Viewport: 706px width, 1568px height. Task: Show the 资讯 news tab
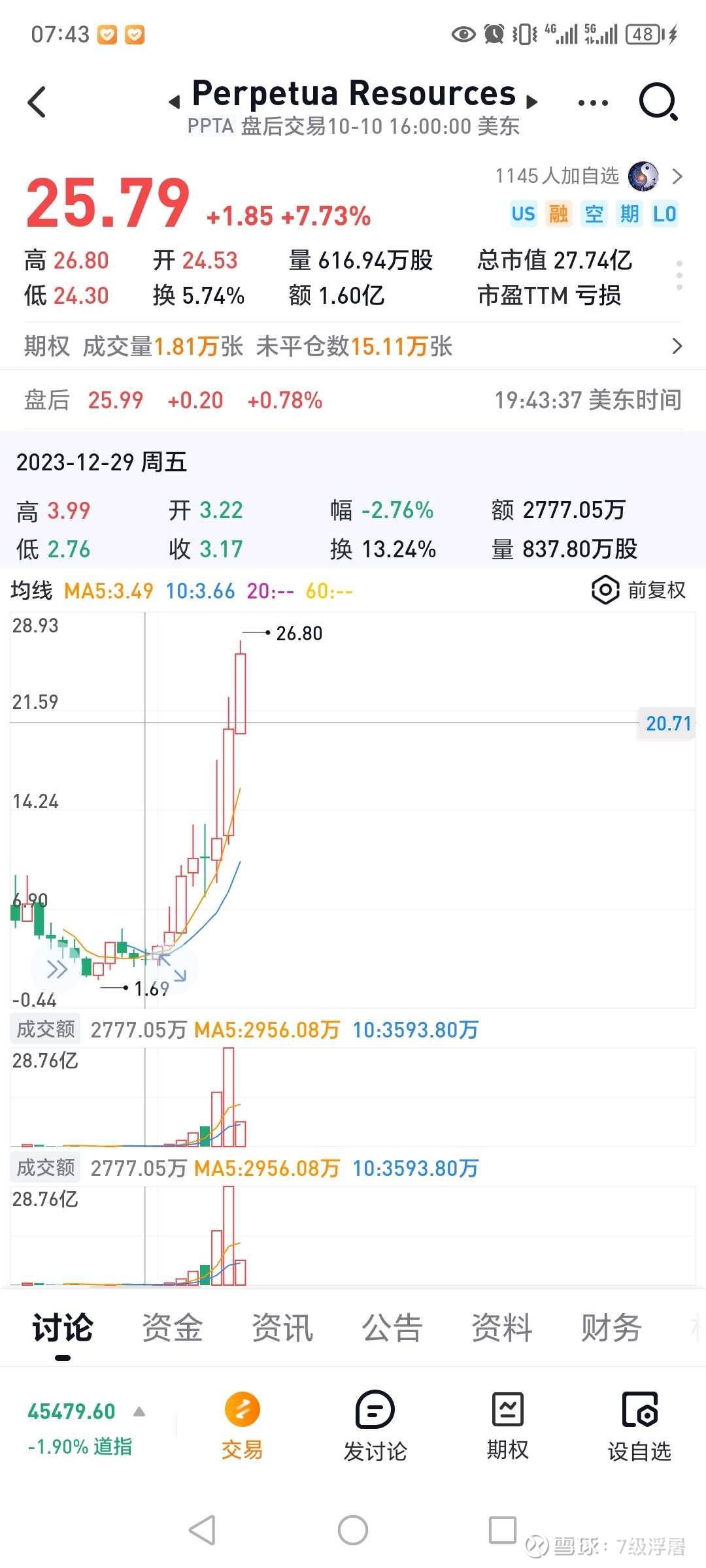tap(282, 1329)
